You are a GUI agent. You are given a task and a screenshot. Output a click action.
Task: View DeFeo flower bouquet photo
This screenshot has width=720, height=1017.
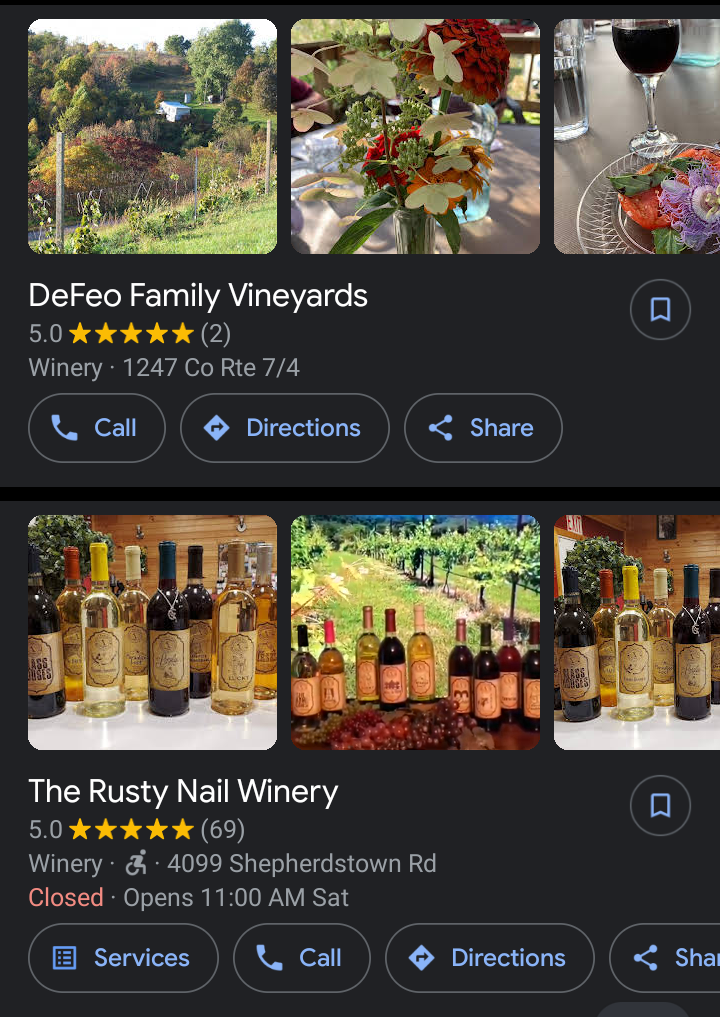pos(415,136)
